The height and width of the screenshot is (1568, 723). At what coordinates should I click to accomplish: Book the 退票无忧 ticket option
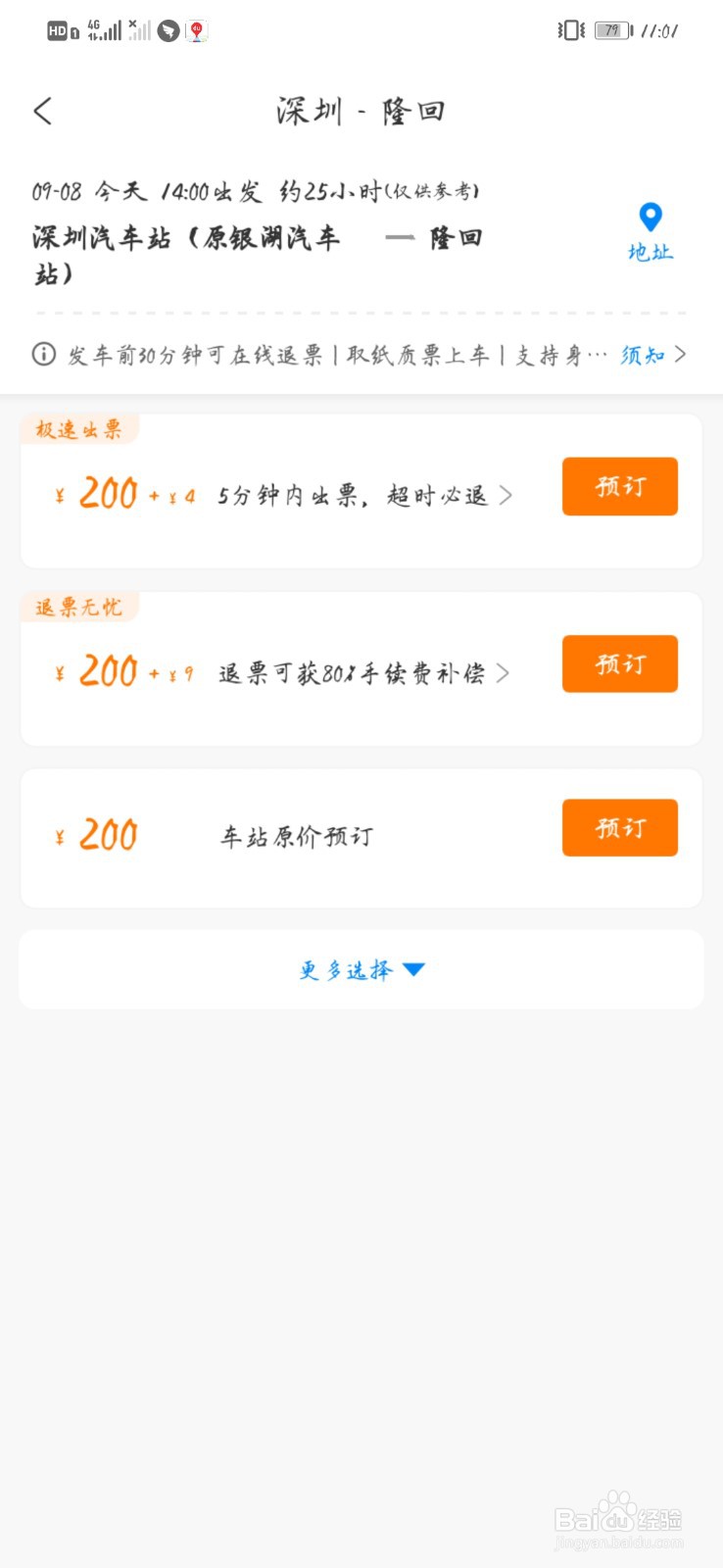[619, 663]
